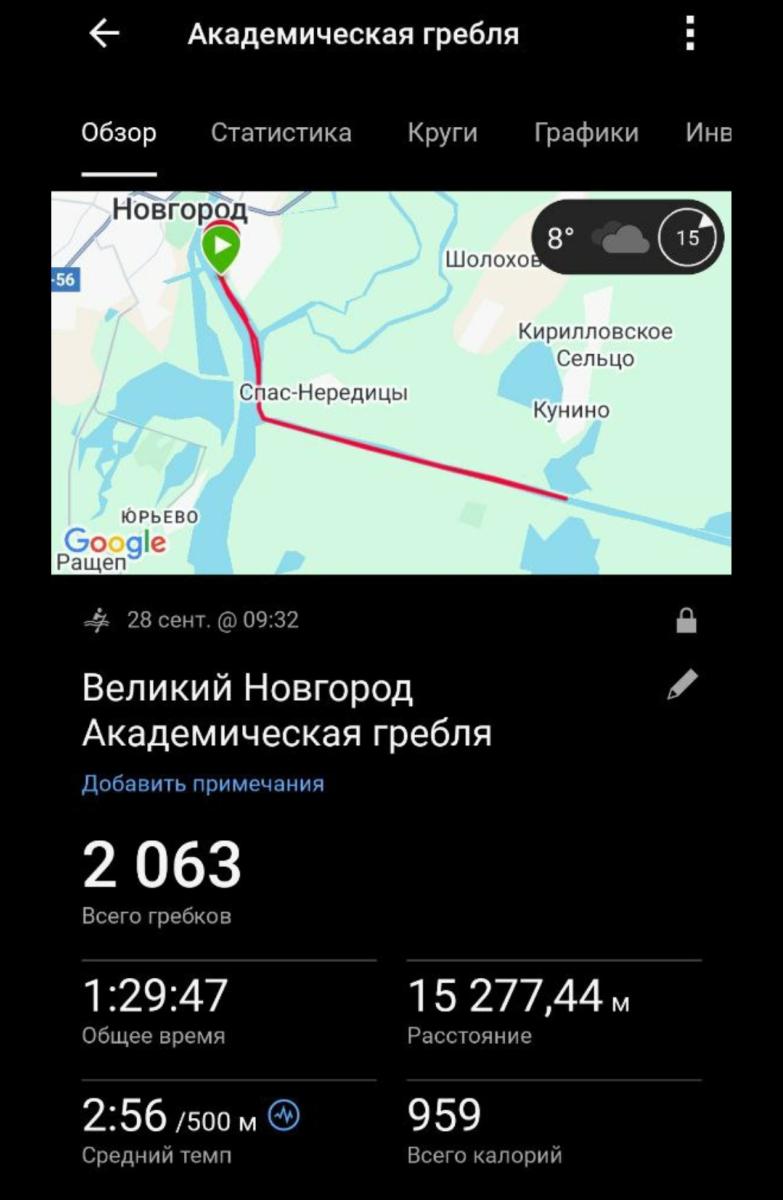This screenshot has width=783, height=1200.
Task: Open the partially visible Инв tab
Action: click(708, 133)
